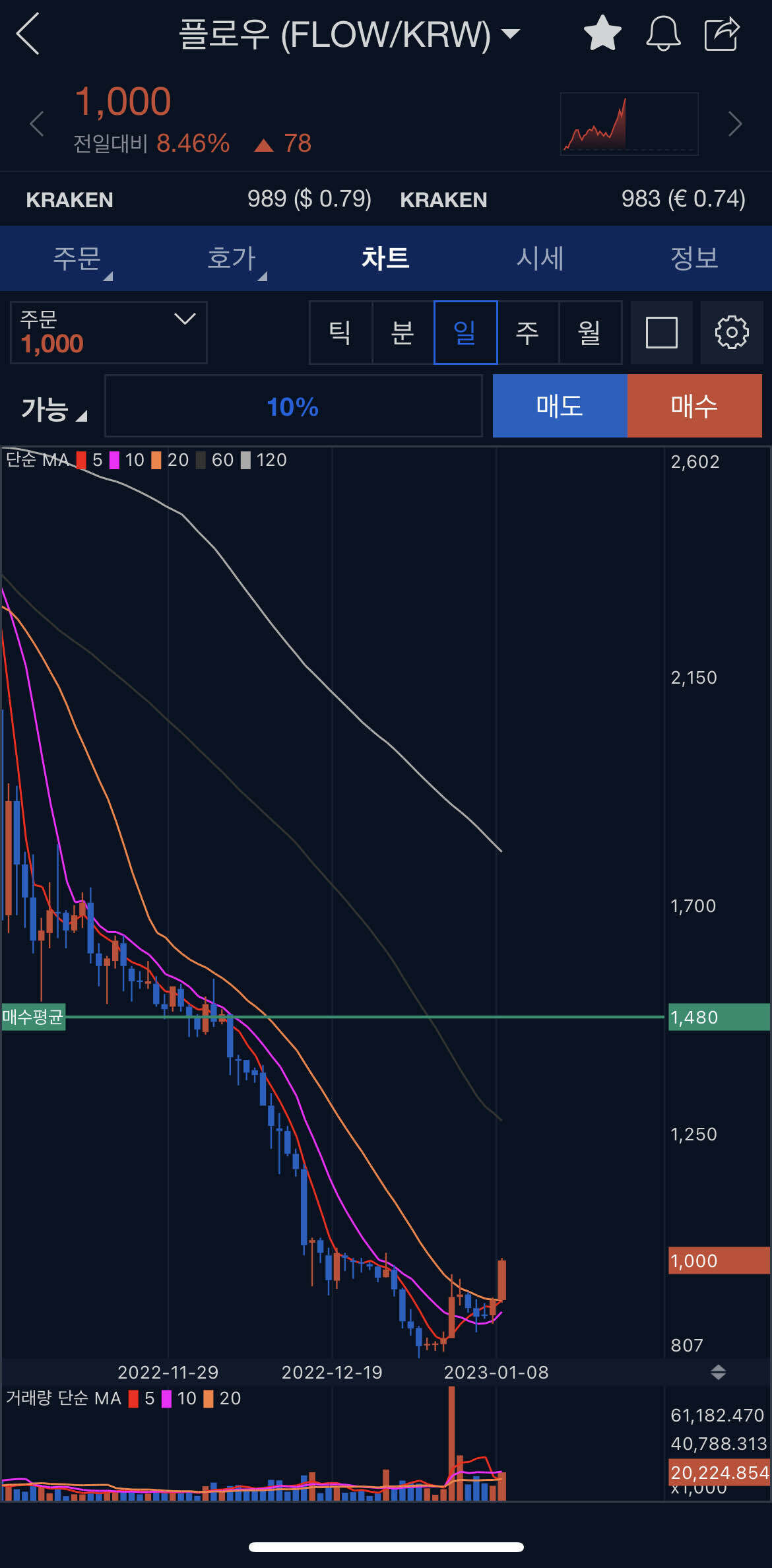Viewport: 772px width, 1568px height.
Task: Select the 분 chart interval
Action: click(402, 333)
